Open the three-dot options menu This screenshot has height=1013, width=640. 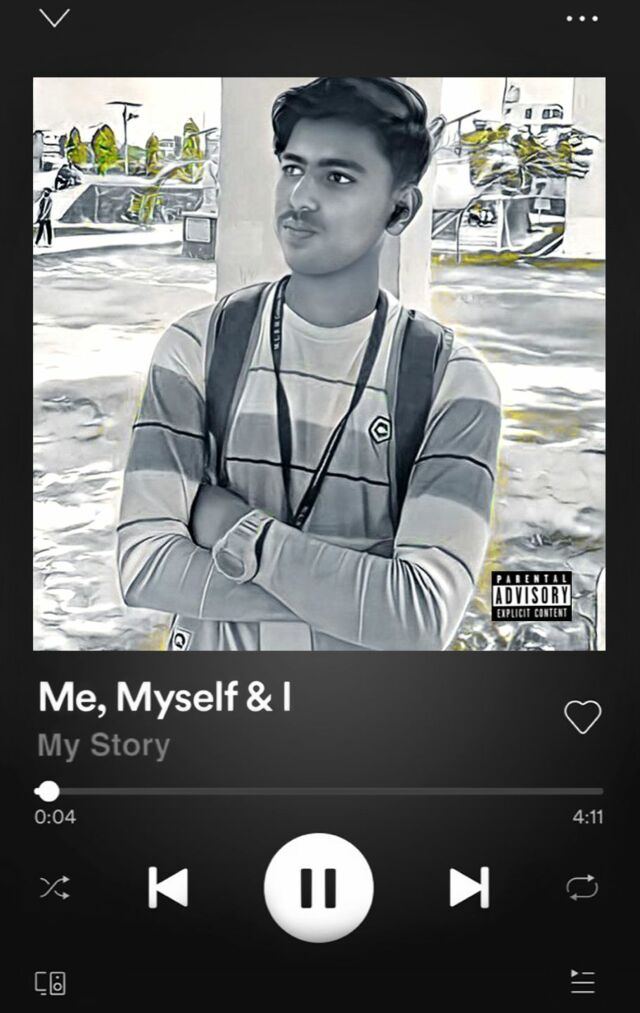tap(582, 18)
